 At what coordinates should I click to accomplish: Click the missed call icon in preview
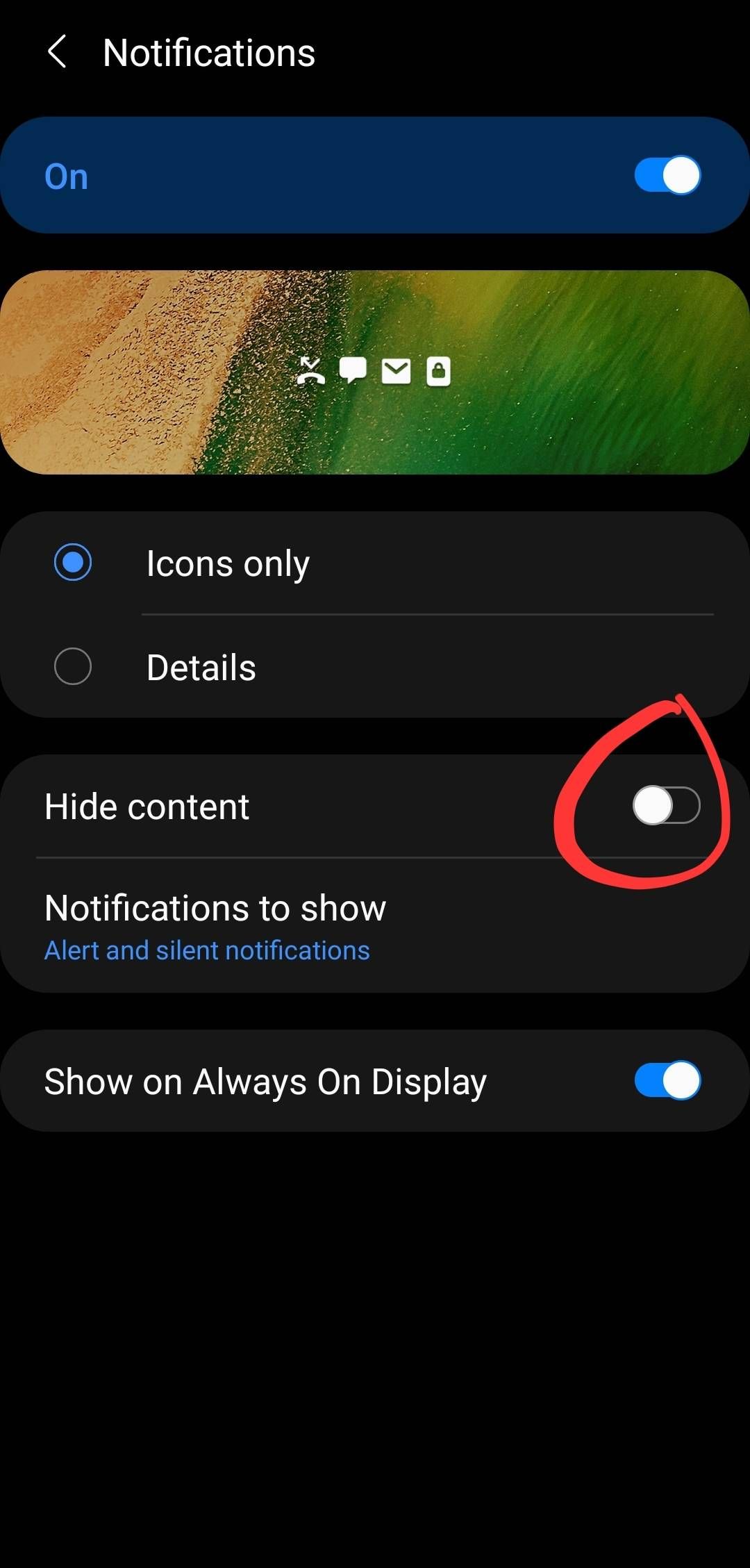click(311, 371)
